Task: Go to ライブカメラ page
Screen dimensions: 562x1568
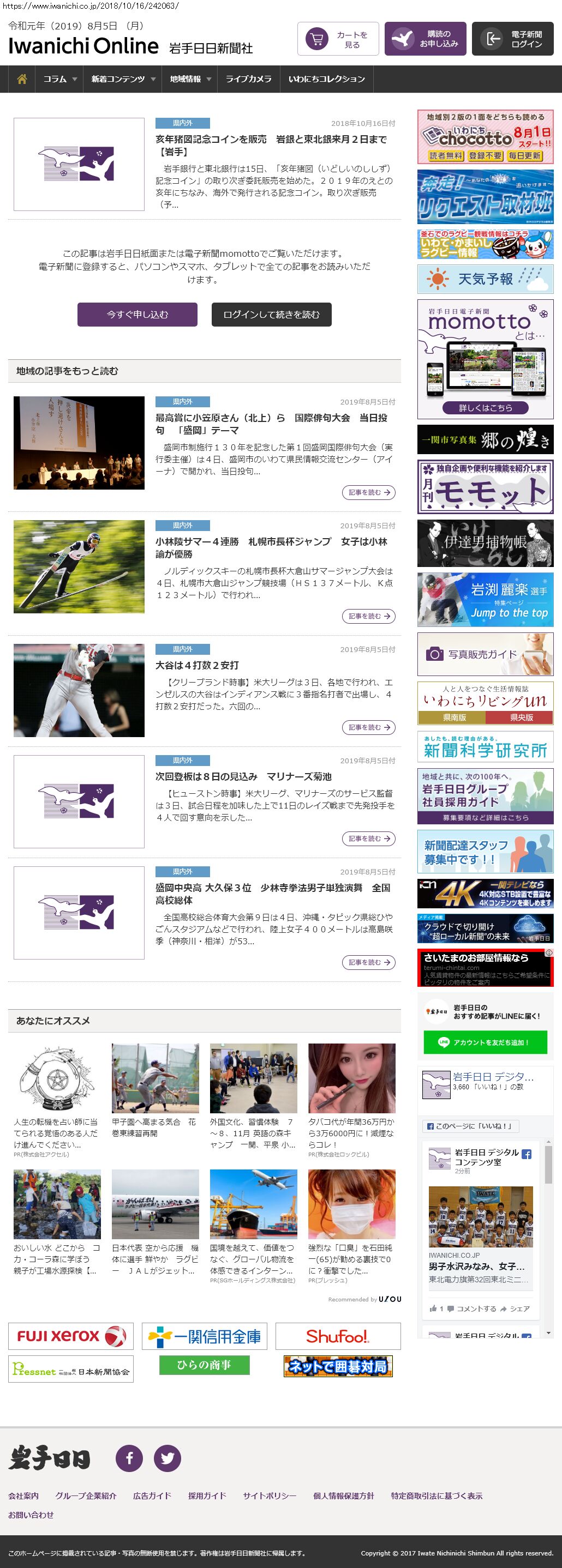Action: (x=248, y=79)
